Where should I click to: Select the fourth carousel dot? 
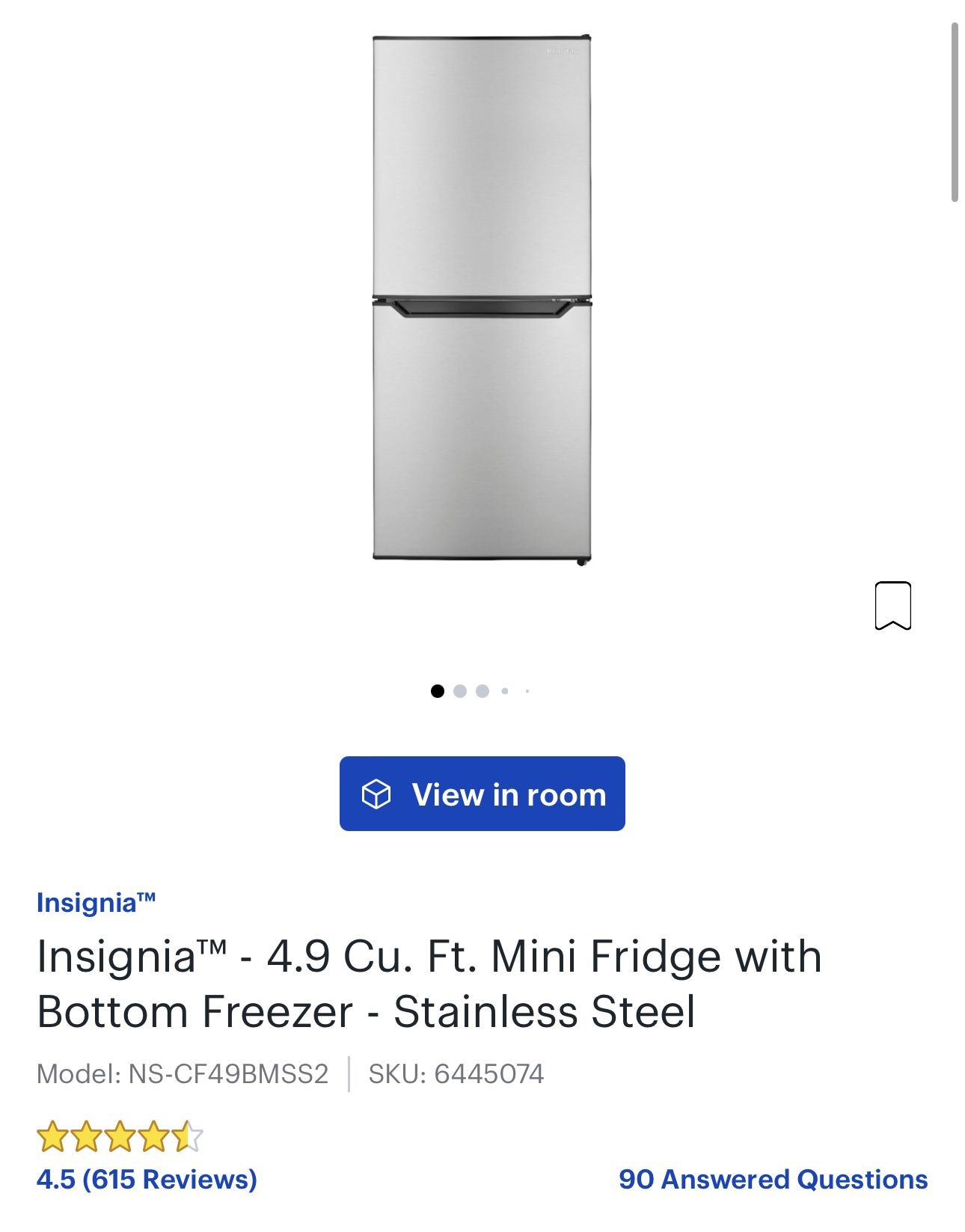click(504, 692)
